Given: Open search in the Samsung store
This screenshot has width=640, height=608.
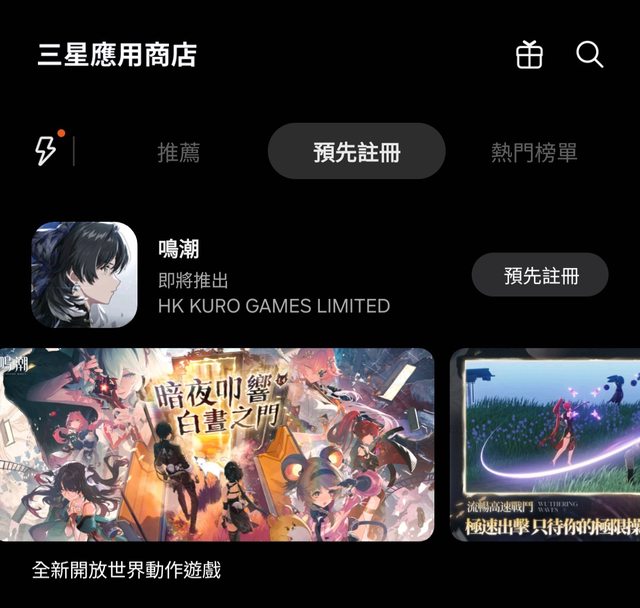Looking at the screenshot, I should (590, 55).
